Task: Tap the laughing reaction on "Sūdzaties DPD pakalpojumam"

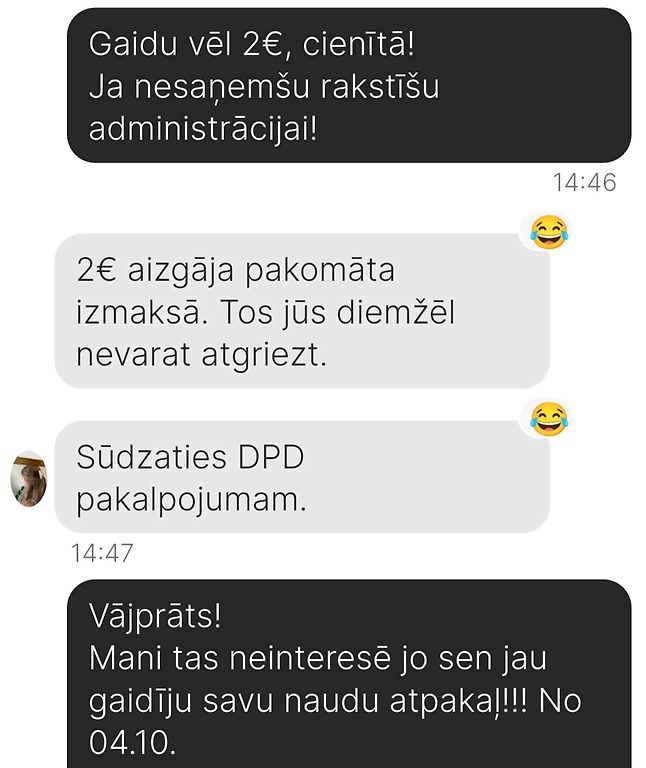Action: (x=548, y=419)
